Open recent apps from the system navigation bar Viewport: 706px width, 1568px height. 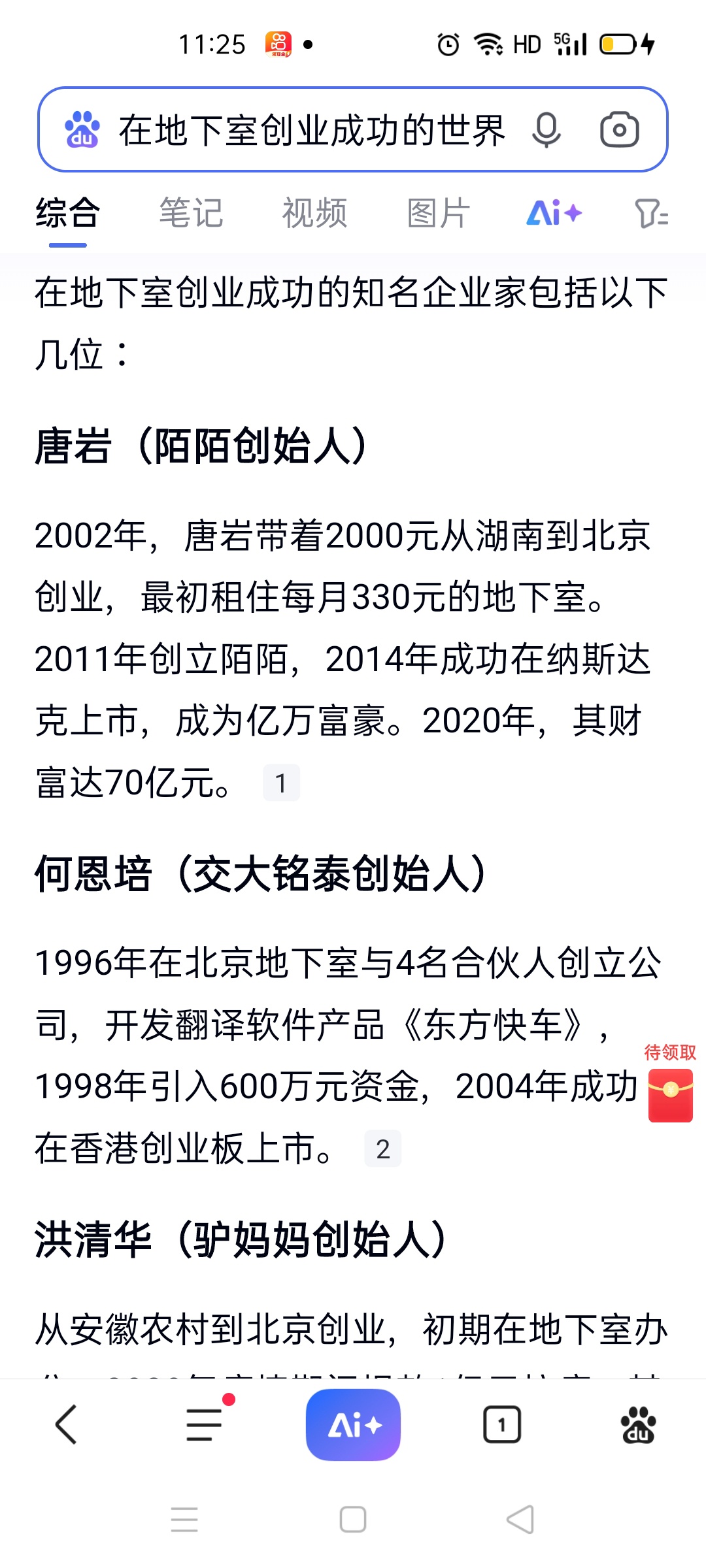pyautogui.click(x=184, y=1520)
